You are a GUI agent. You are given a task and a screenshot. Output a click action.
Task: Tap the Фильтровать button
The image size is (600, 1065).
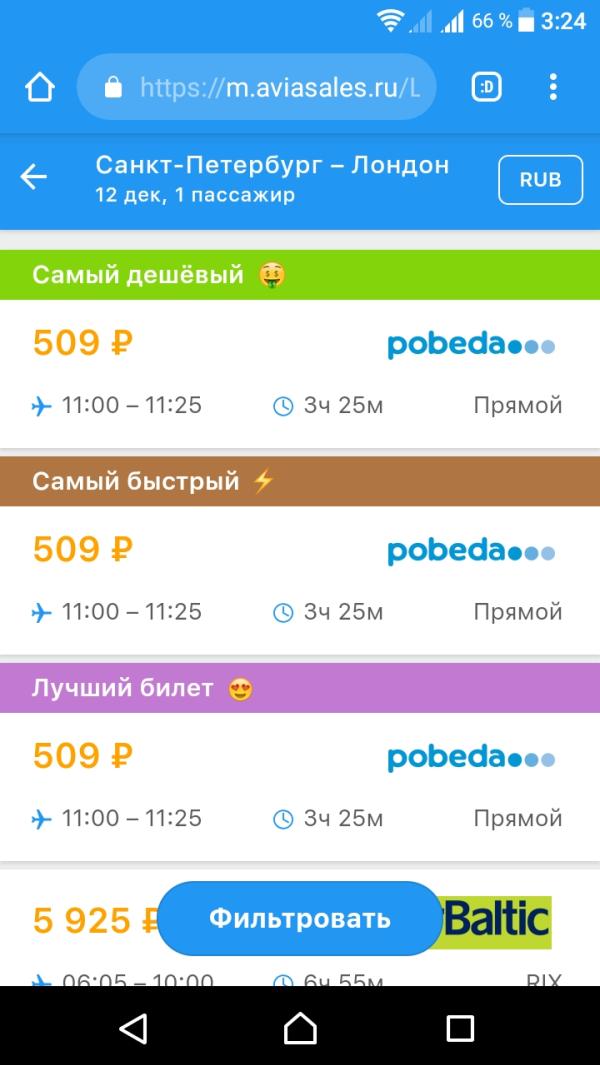[299, 918]
